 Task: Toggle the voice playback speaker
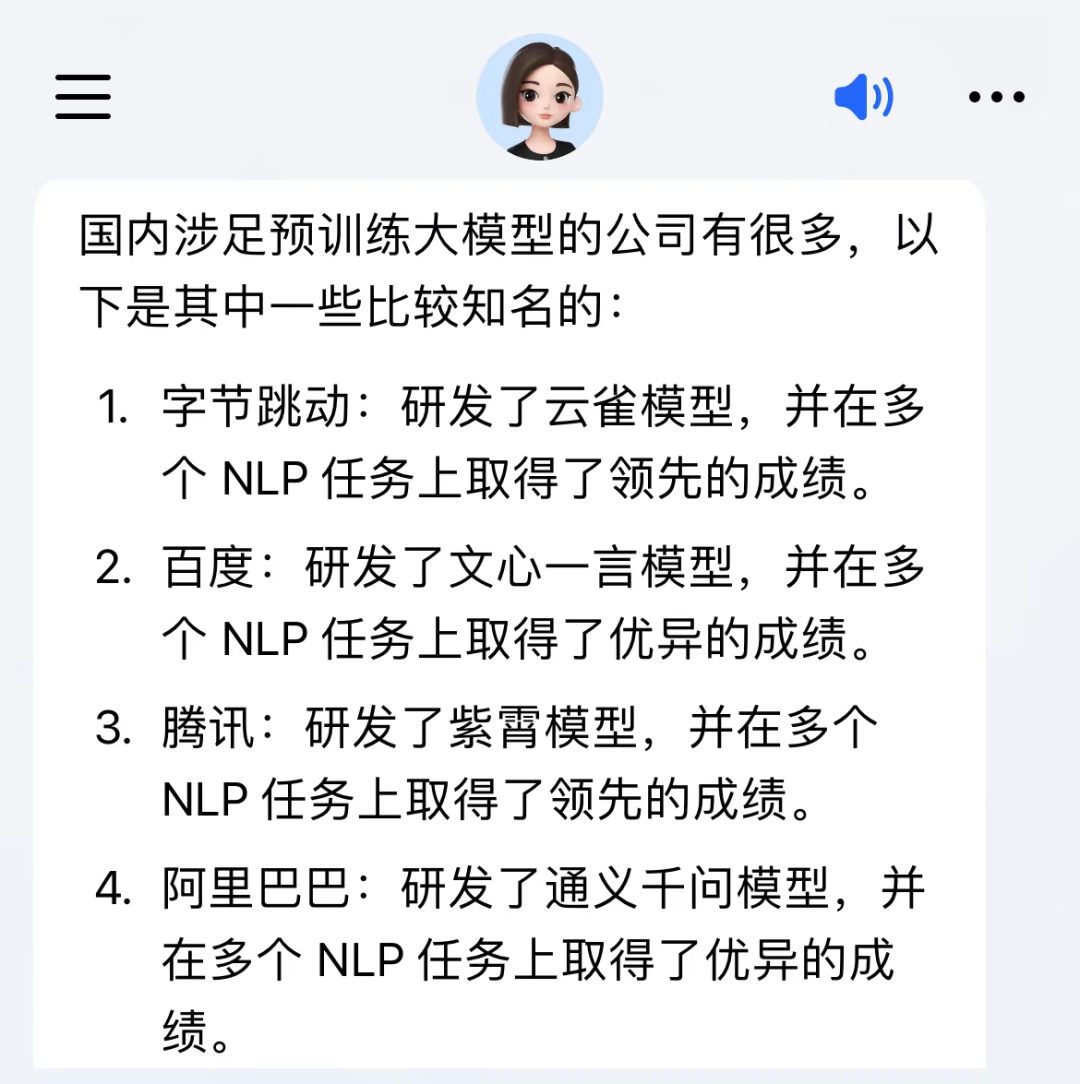863,97
